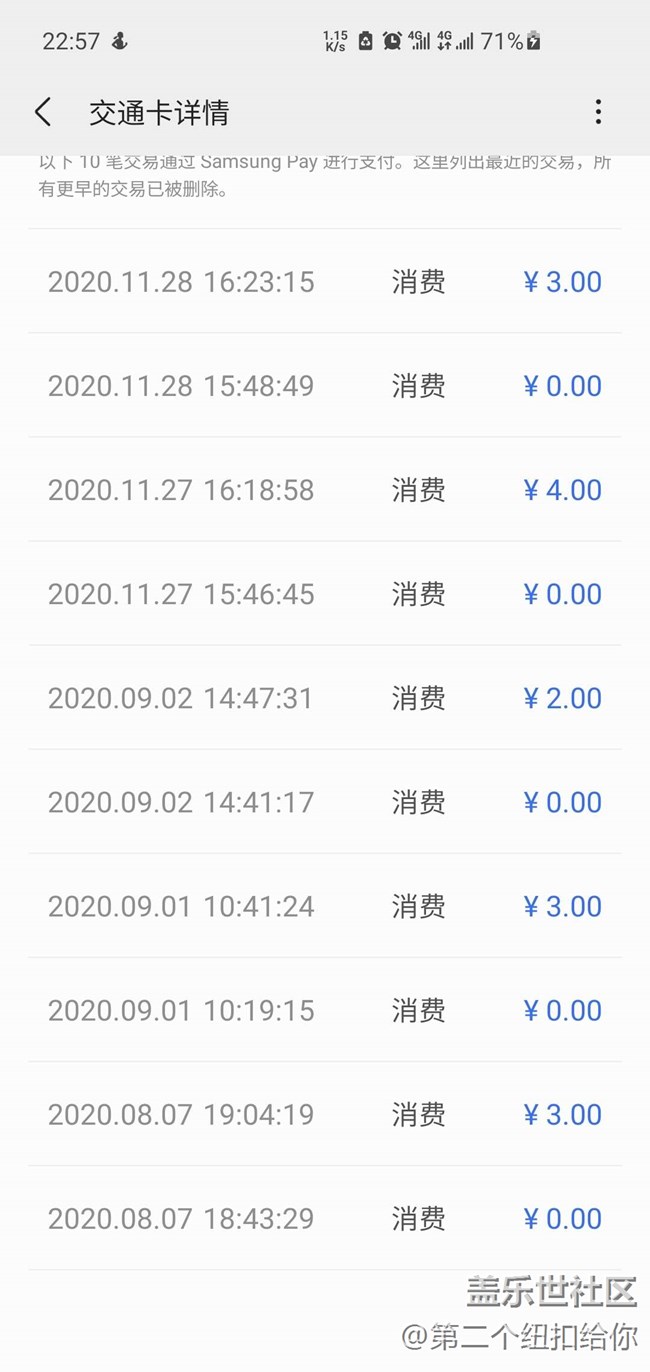Go back from 交通卡详情 page

[43, 112]
